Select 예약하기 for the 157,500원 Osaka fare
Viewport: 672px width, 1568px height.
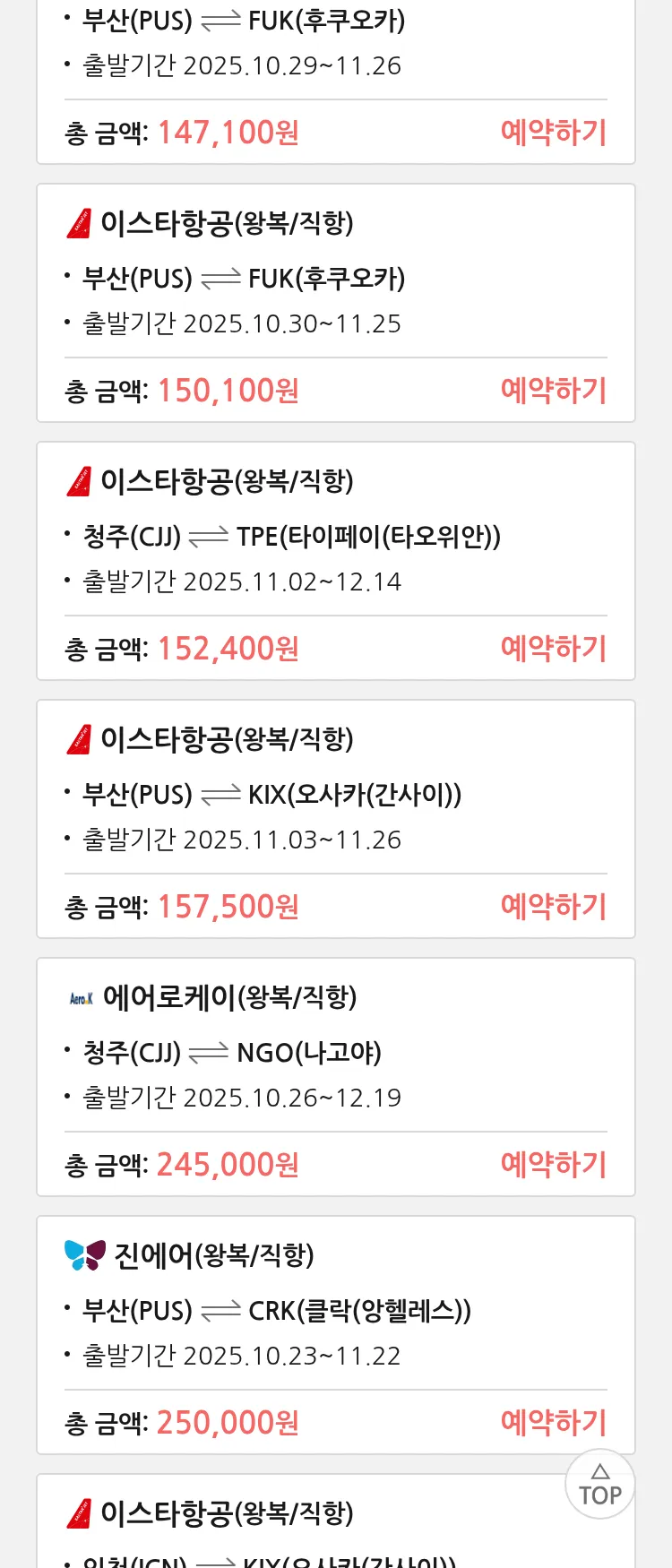553,907
